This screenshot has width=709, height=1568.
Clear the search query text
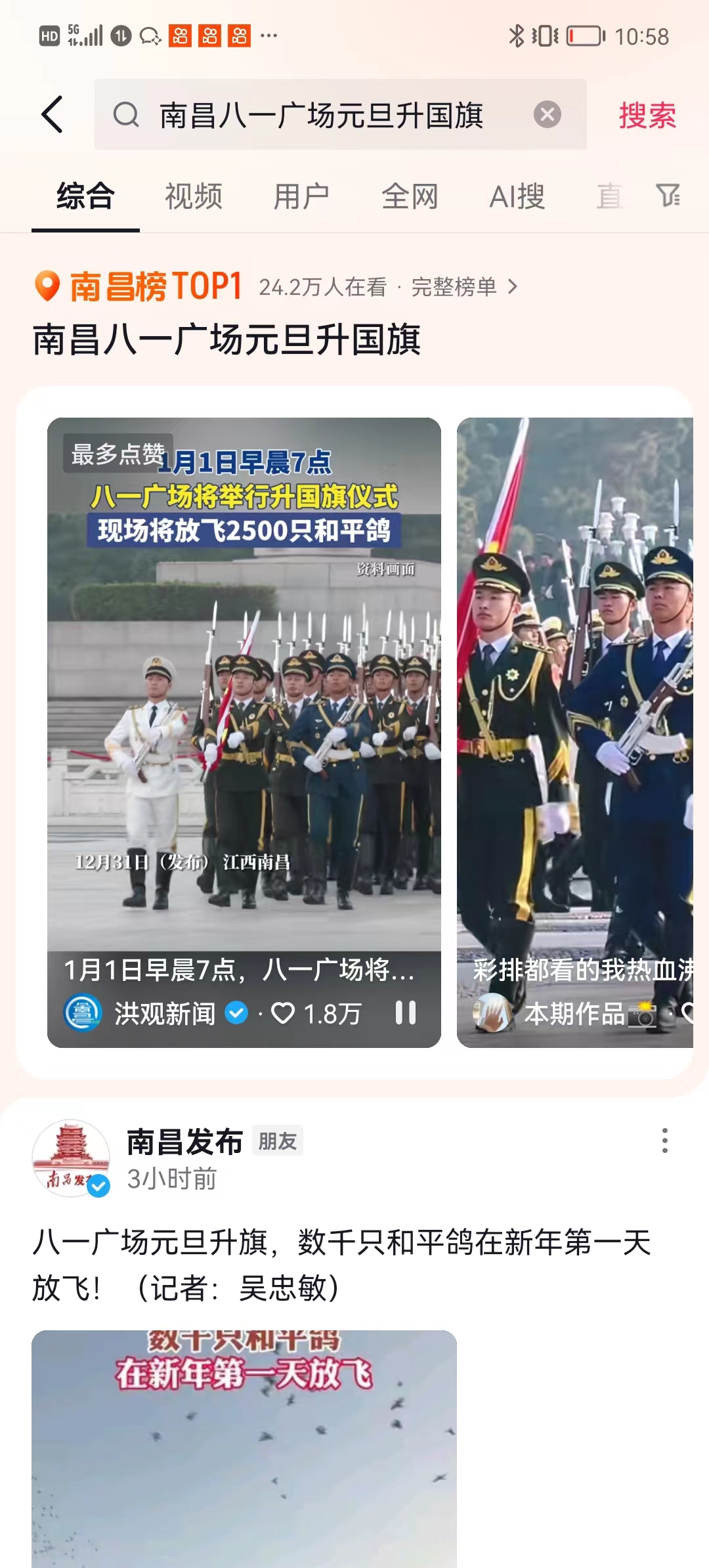[x=547, y=115]
